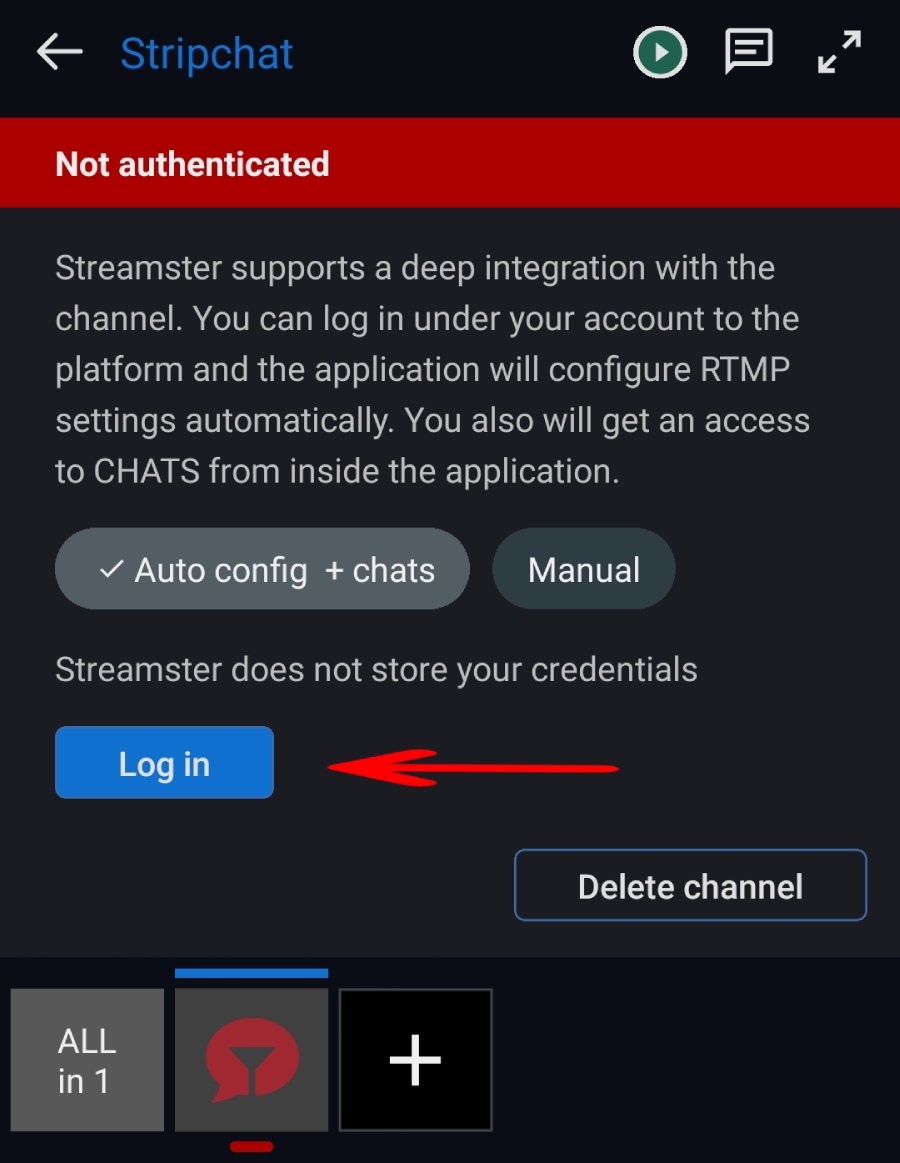The image size is (900, 1163).
Task: Click the checkmark inside Auto config button
Action: pyautogui.click(x=113, y=569)
